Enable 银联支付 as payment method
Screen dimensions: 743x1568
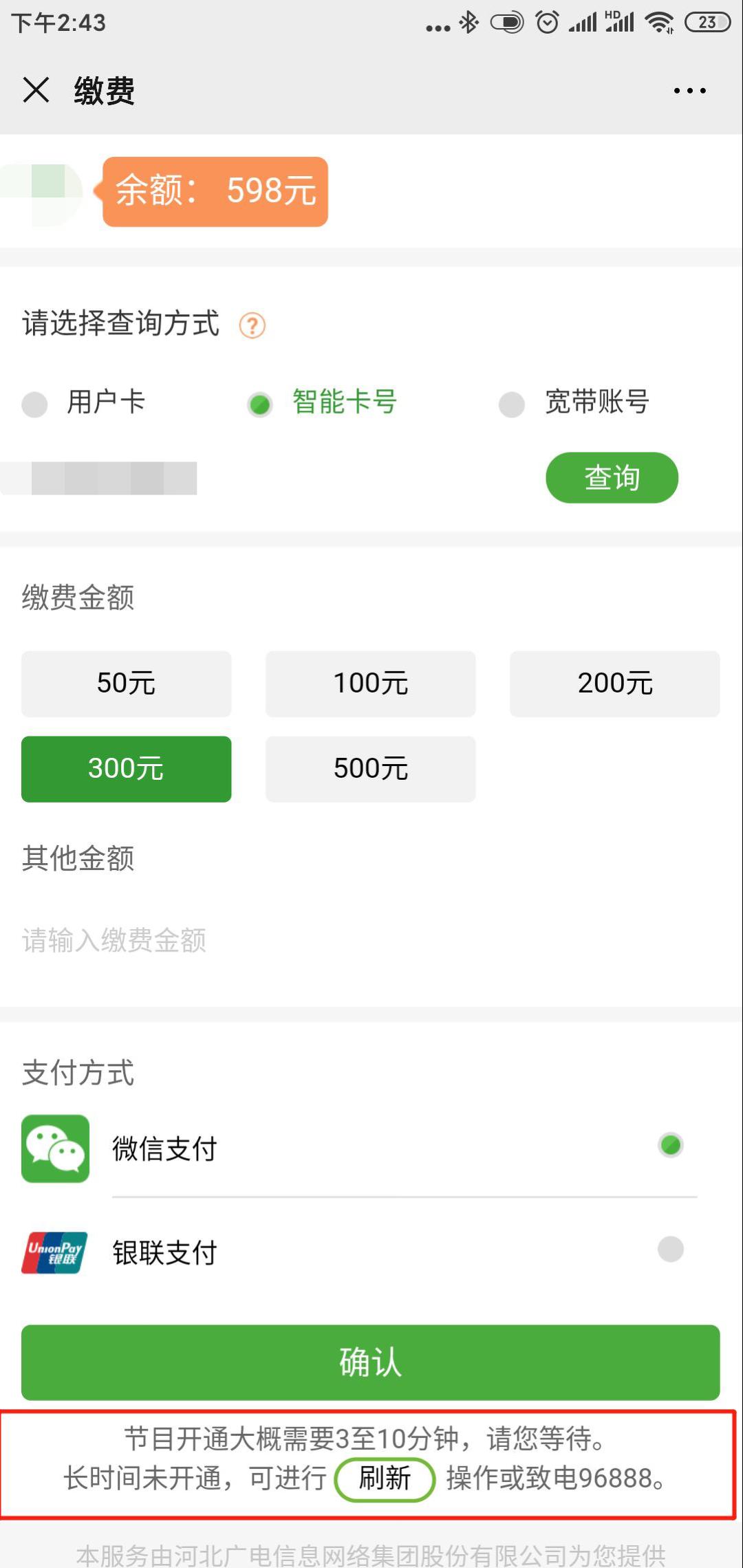coord(669,1249)
